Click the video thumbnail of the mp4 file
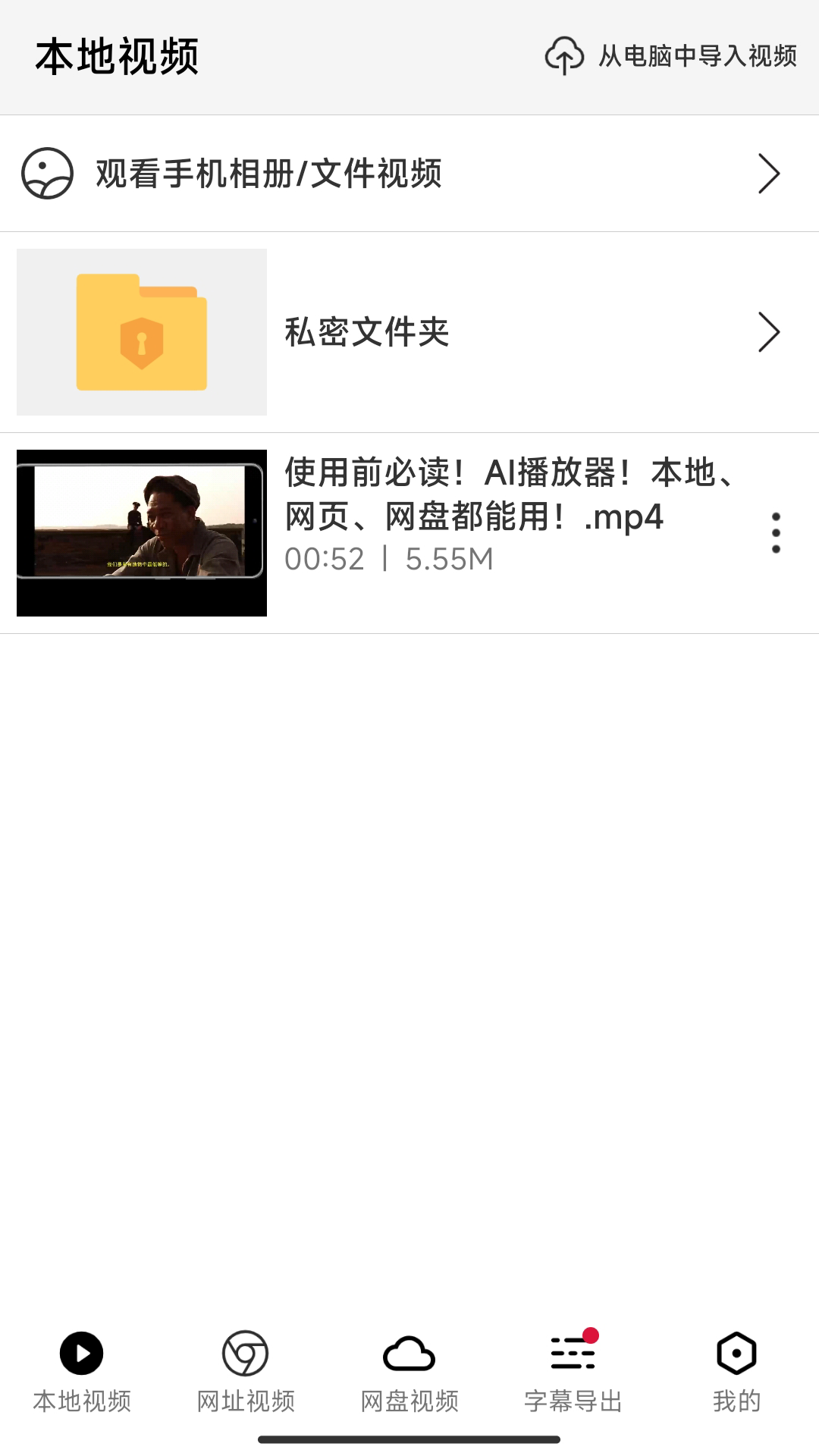 tap(141, 531)
